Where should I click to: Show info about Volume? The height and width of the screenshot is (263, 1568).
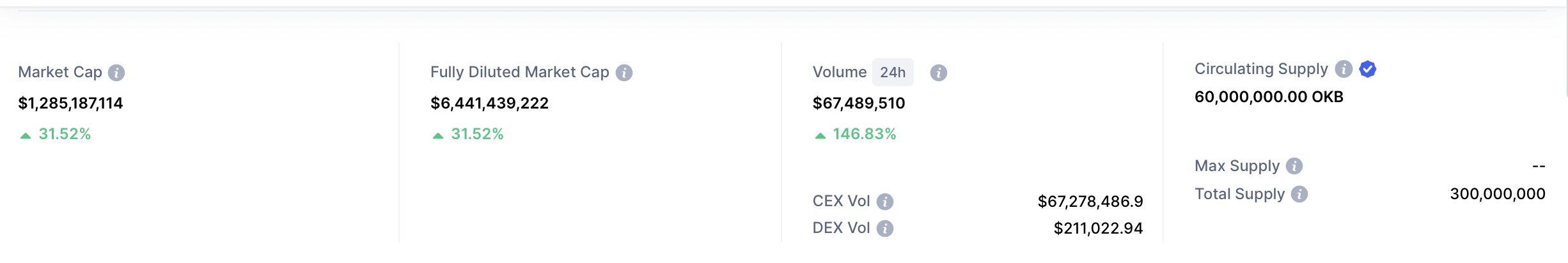pos(939,73)
